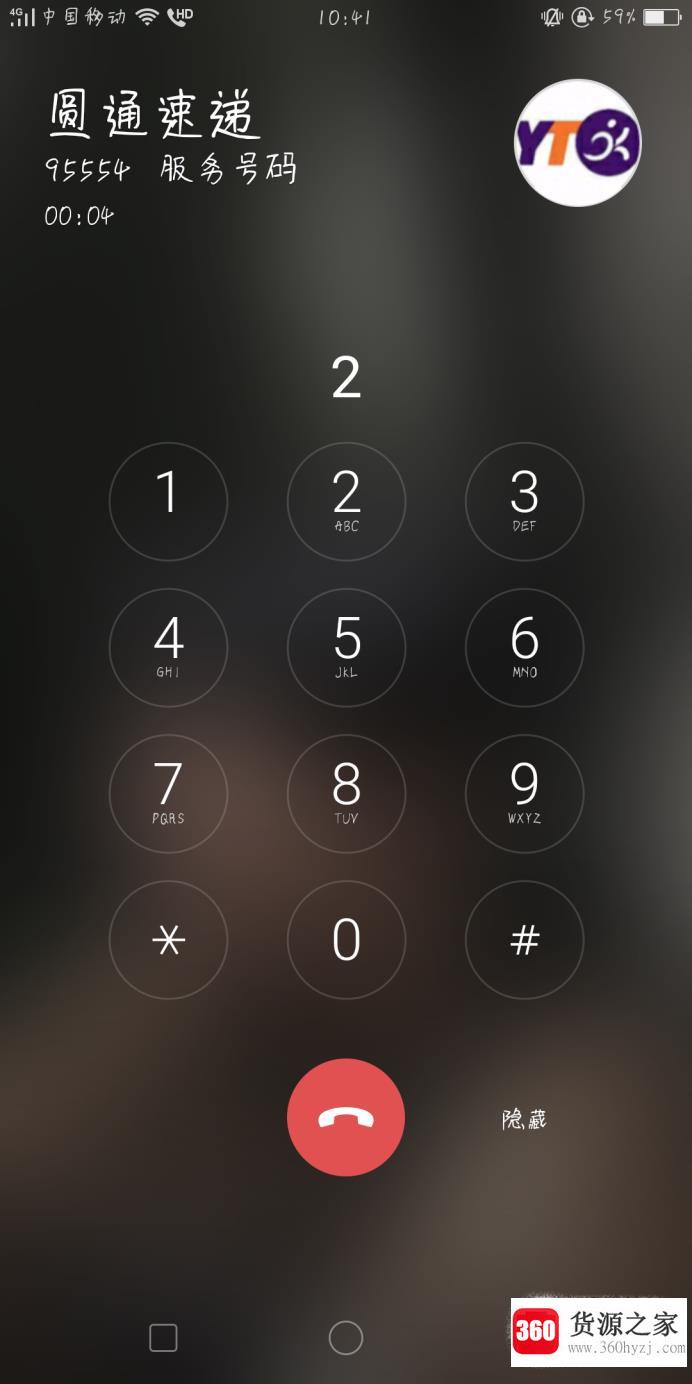
Task: Tap the pound # key
Action: (524, 939)
